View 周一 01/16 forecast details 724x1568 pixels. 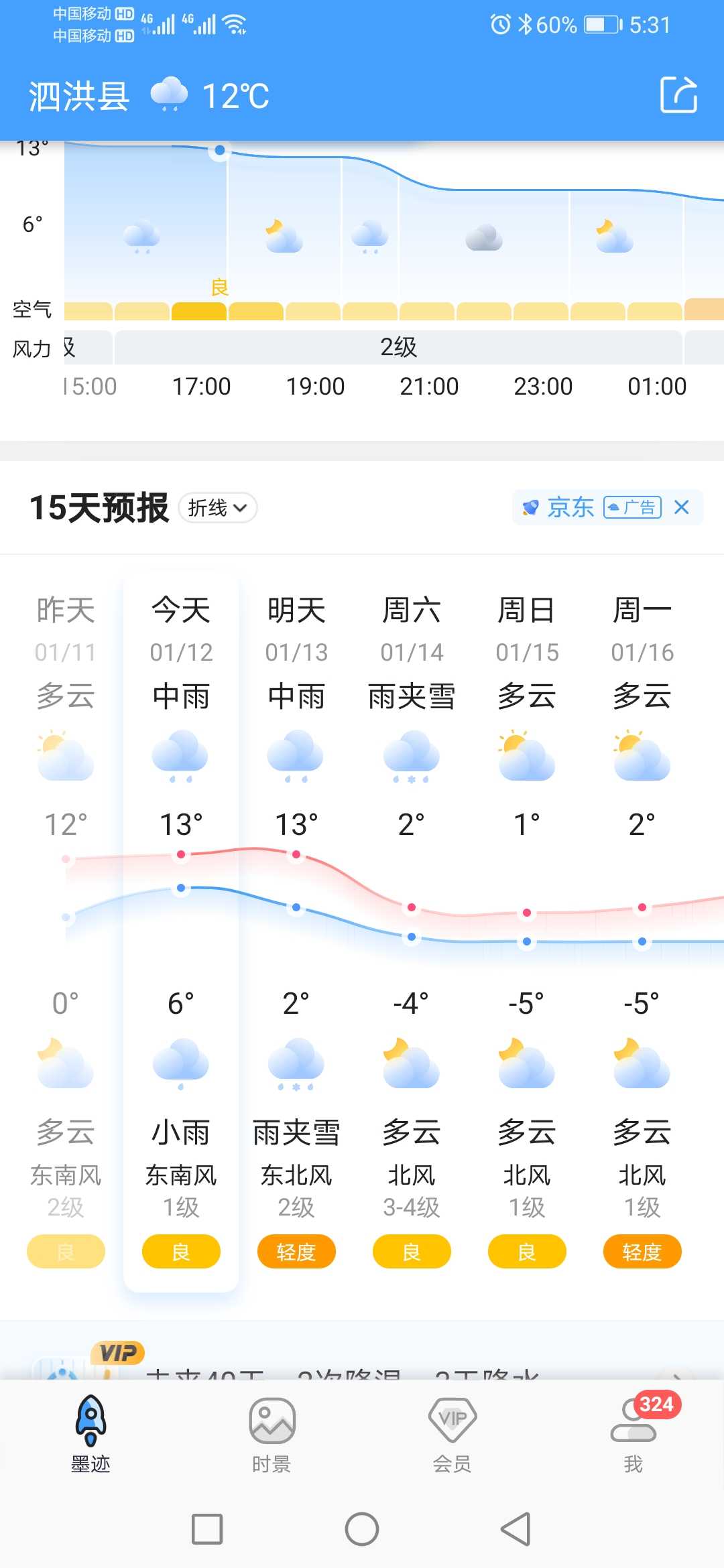(x=642, y=931)
